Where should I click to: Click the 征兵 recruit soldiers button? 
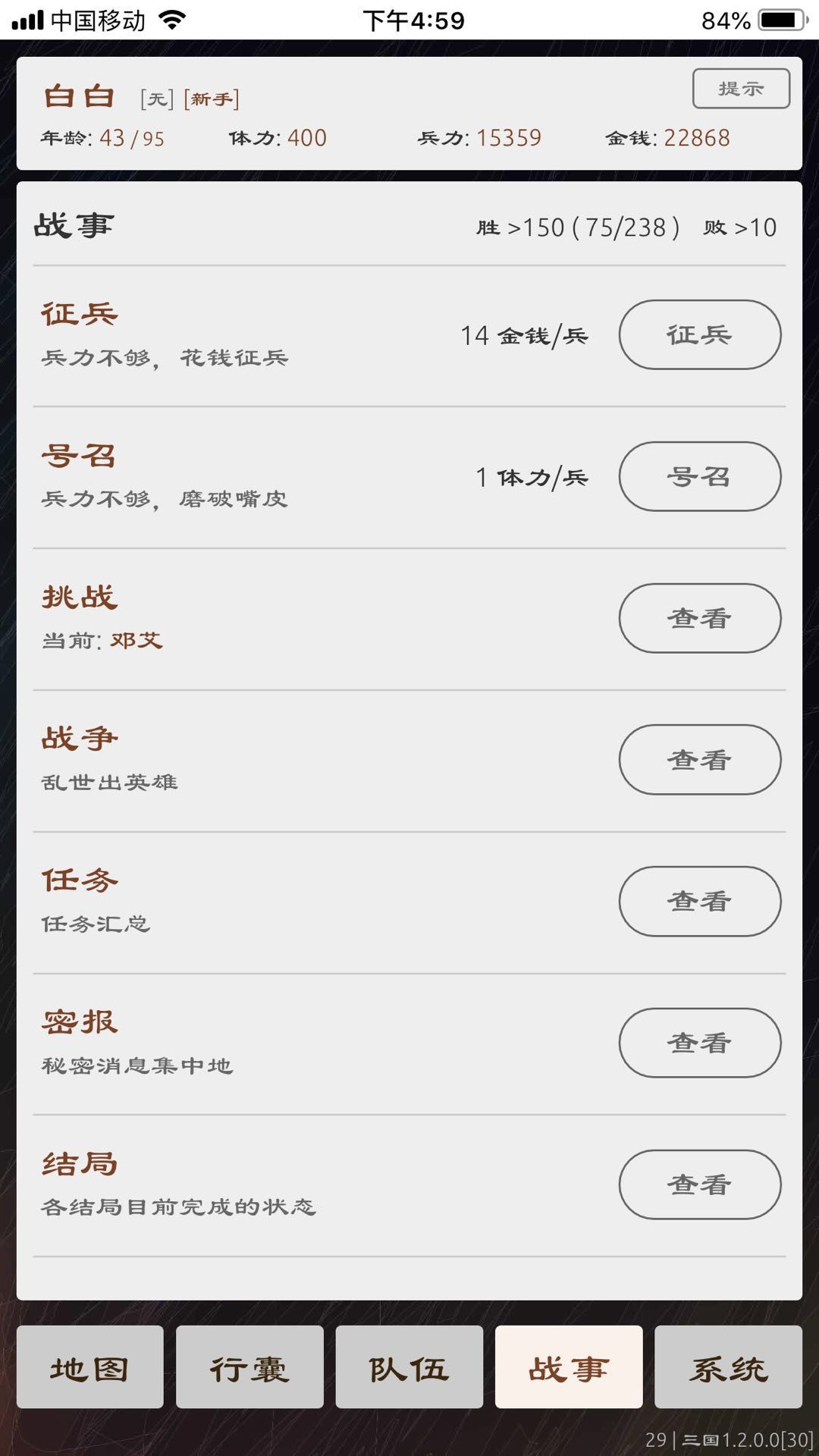coord(698,334)
